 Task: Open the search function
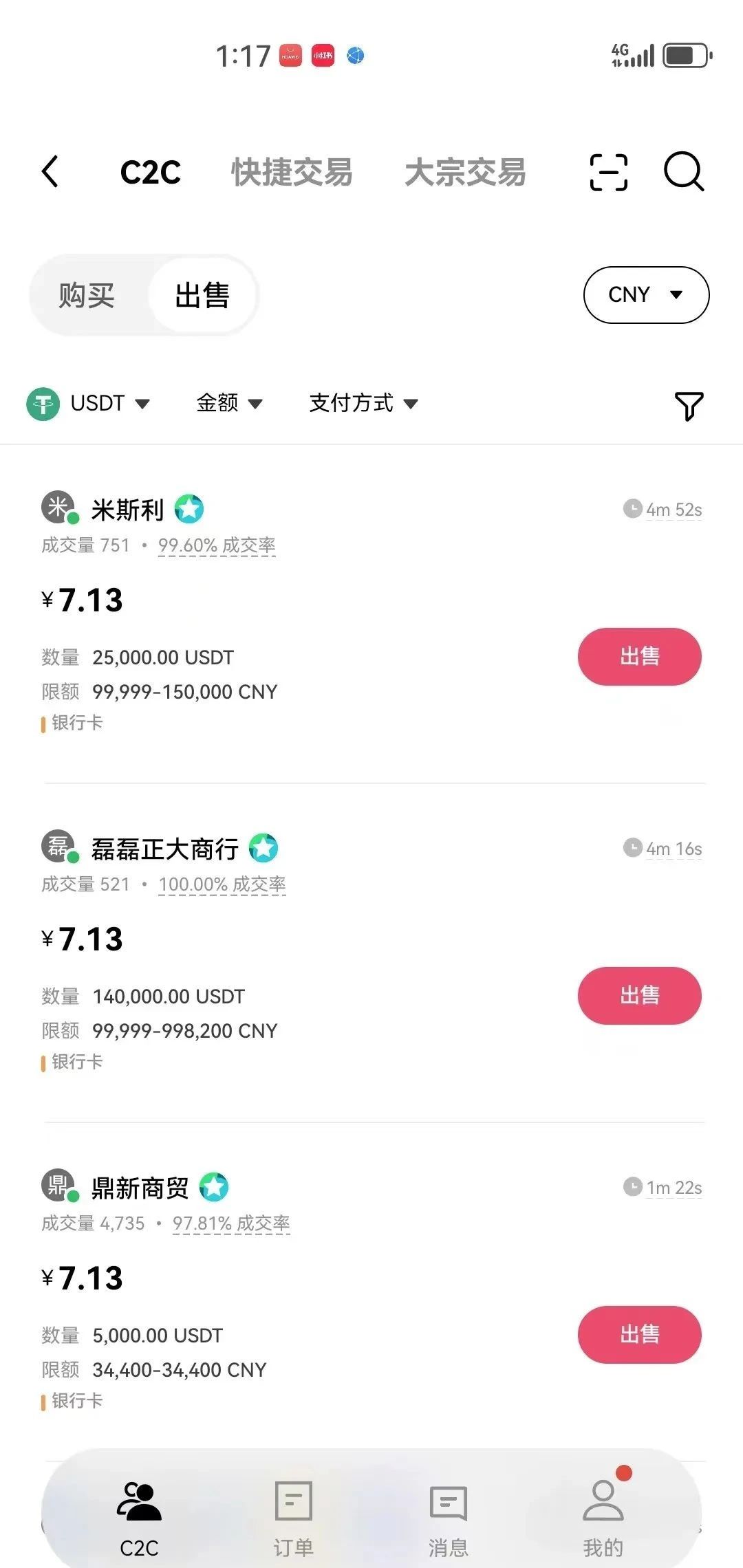coord(683,173)
